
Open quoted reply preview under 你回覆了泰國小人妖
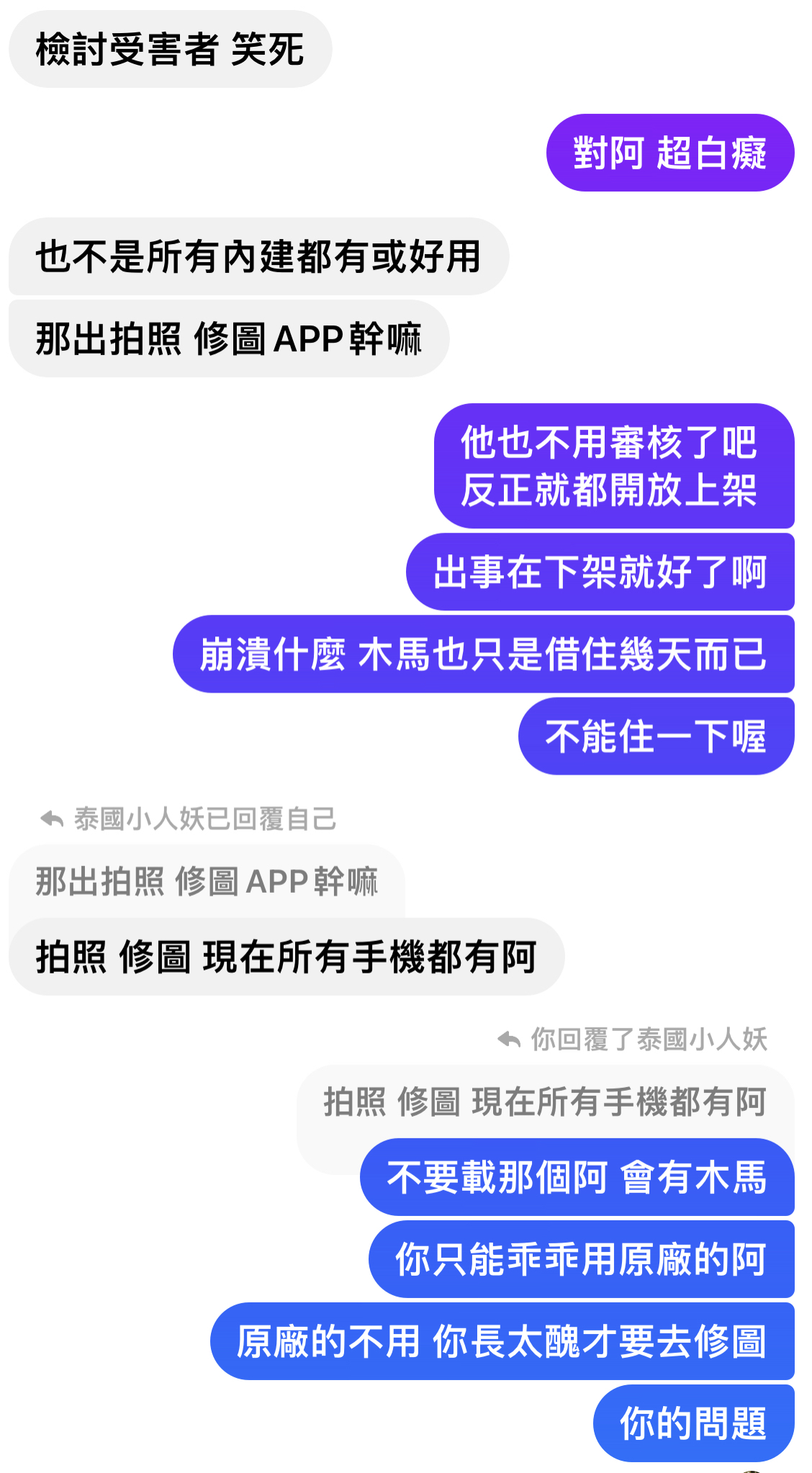[544, 1102]
